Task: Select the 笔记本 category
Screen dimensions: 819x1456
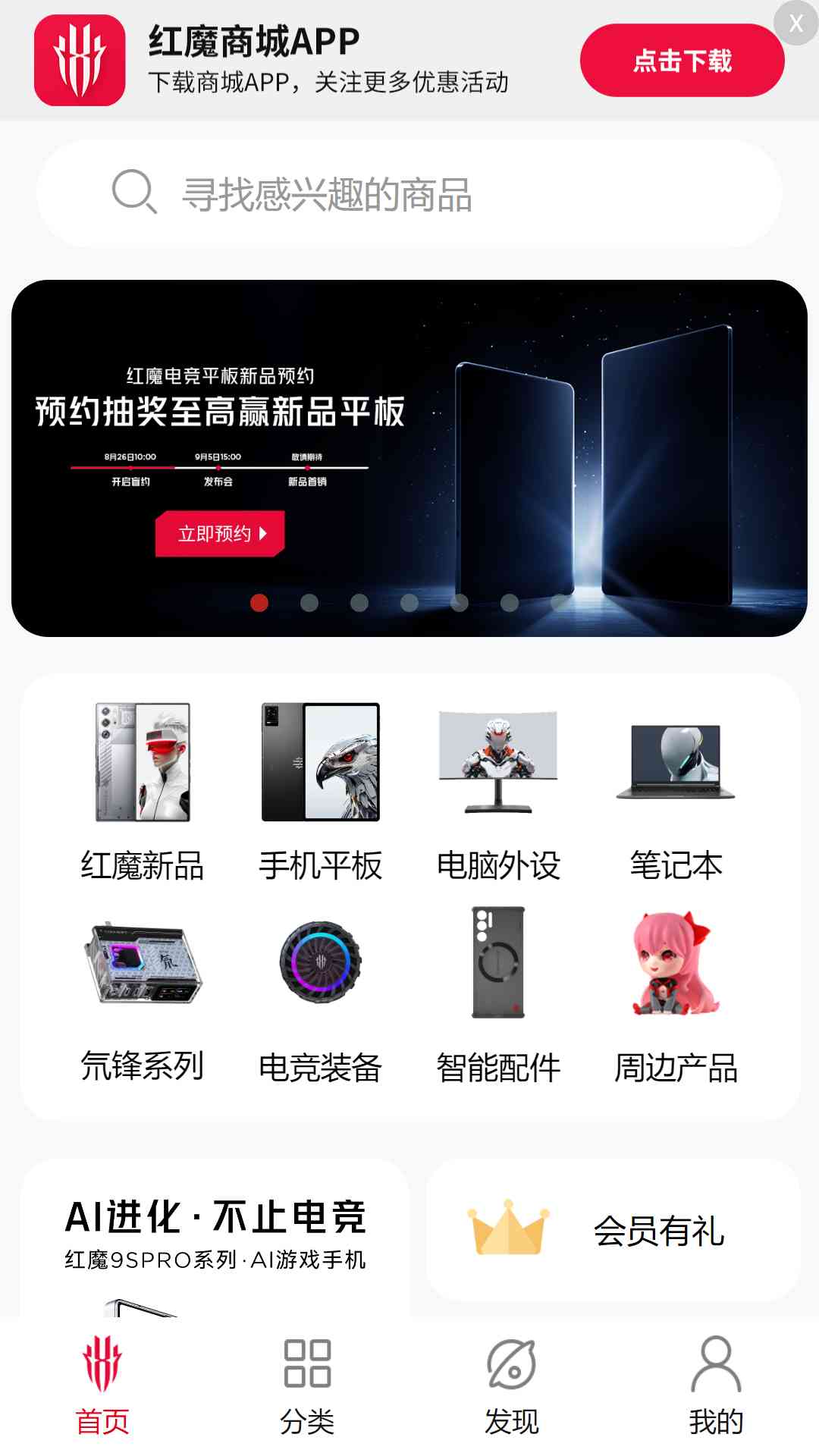Action: 676,792
